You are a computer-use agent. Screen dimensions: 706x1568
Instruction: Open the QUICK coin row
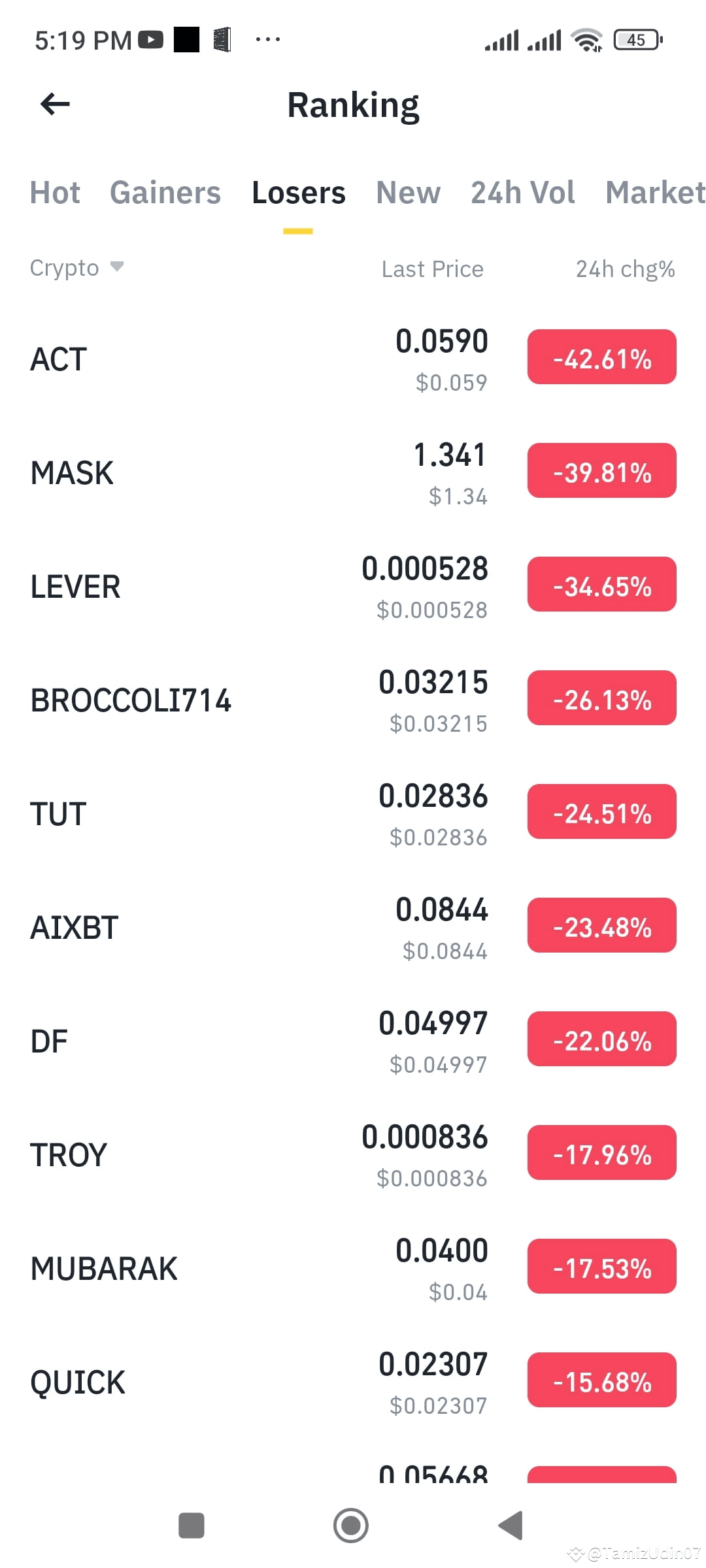(353, 1382)
